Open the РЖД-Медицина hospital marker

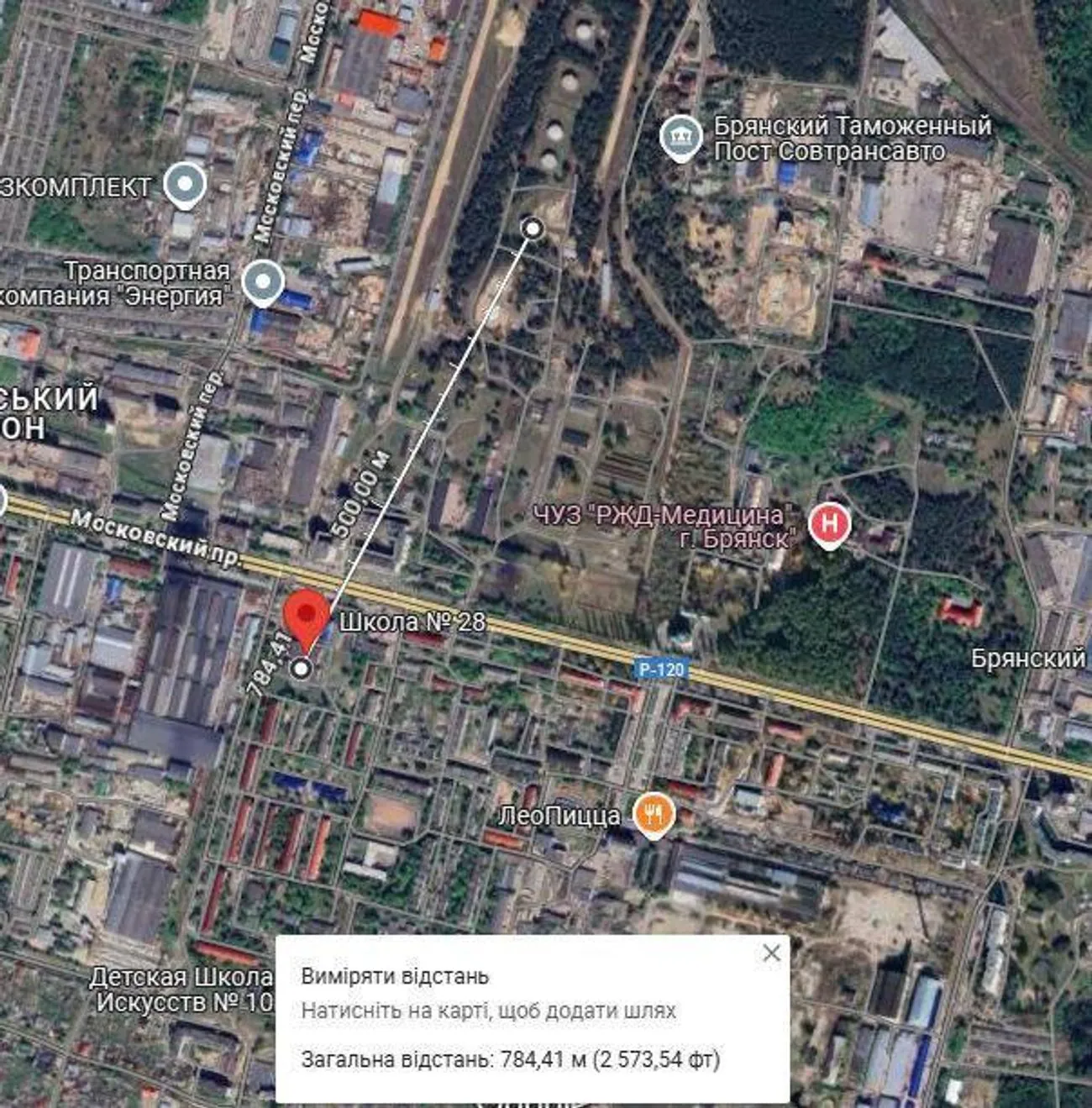[x=829, y=524]
